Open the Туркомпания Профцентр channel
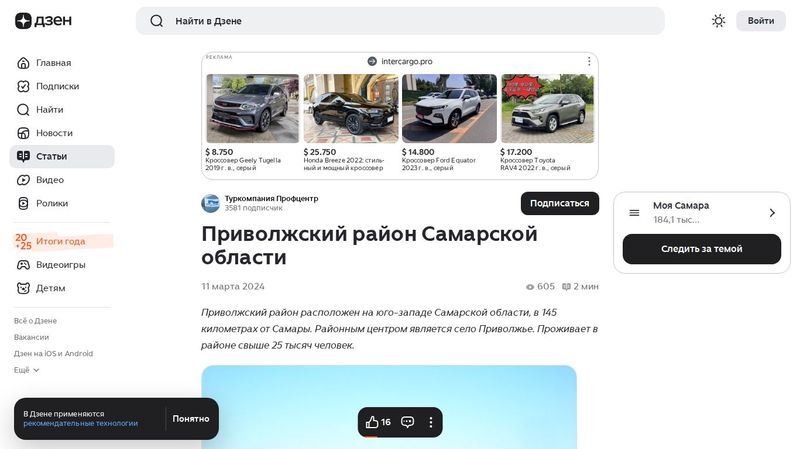This screenshot has width=800, height=449. coord(271,198)
